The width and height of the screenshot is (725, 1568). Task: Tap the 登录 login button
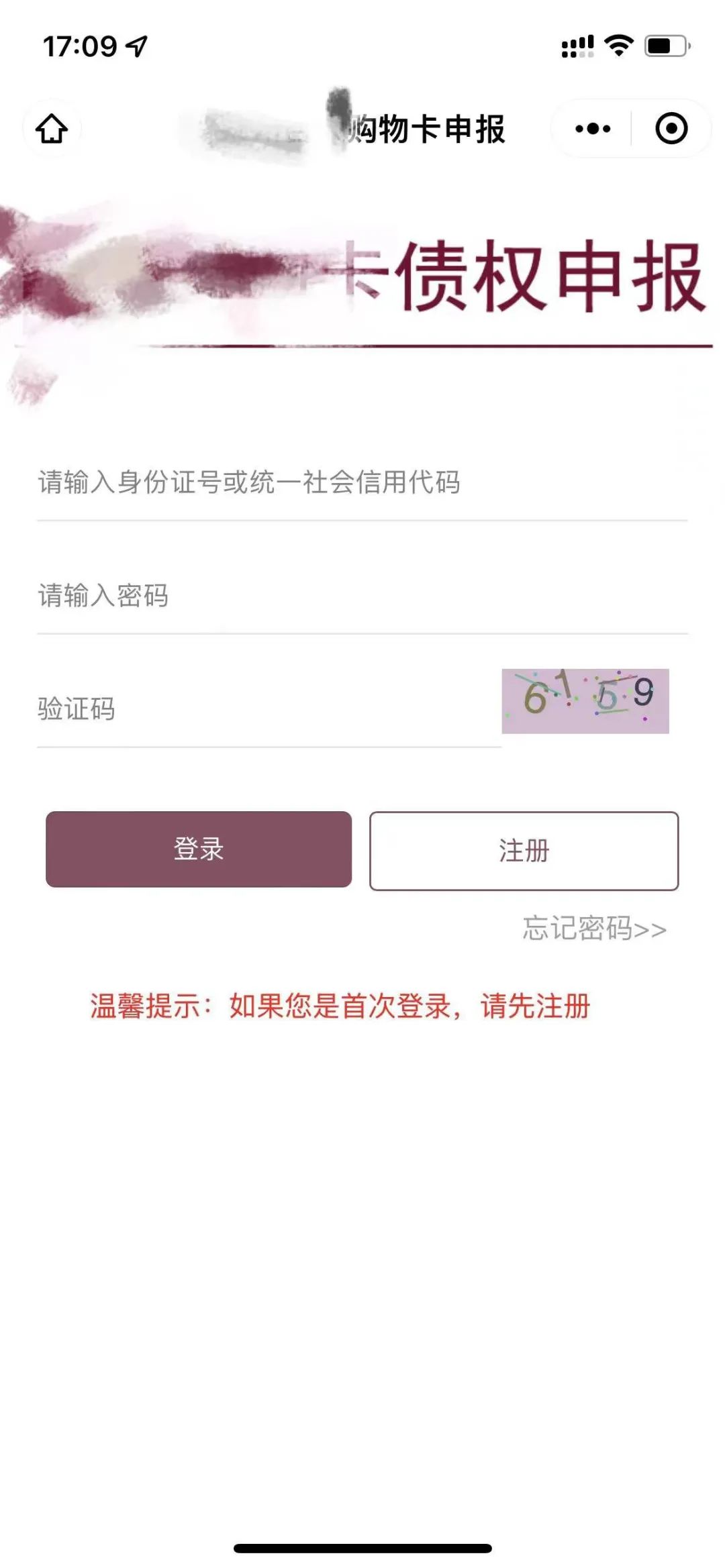199,849
